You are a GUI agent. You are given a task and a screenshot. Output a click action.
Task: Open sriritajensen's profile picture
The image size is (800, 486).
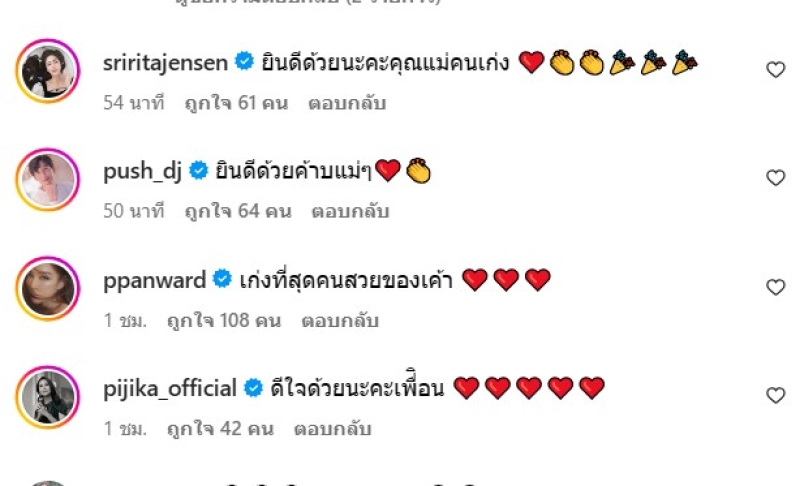point(48,71)
